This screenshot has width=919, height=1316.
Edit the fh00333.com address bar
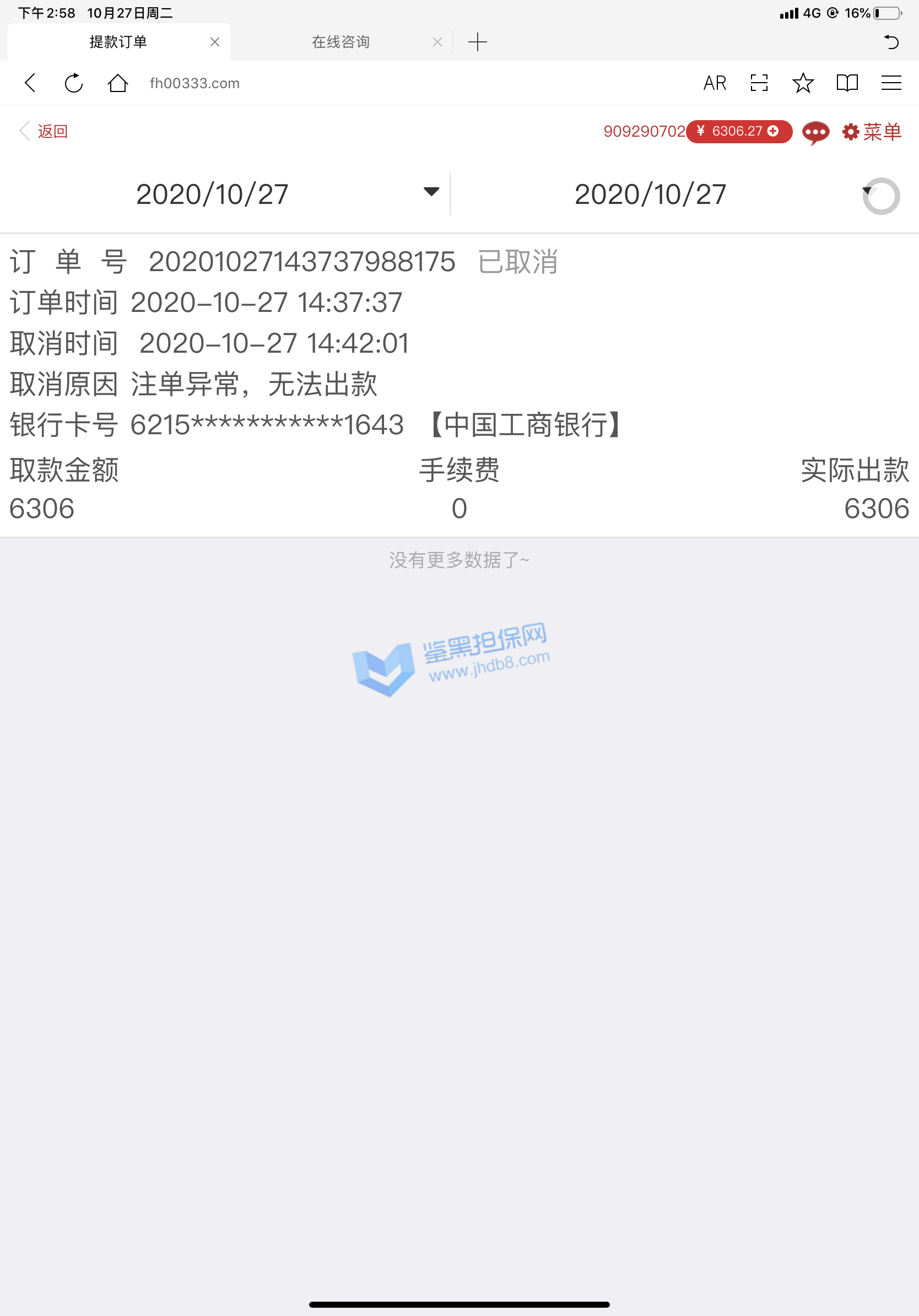point(195,83)
